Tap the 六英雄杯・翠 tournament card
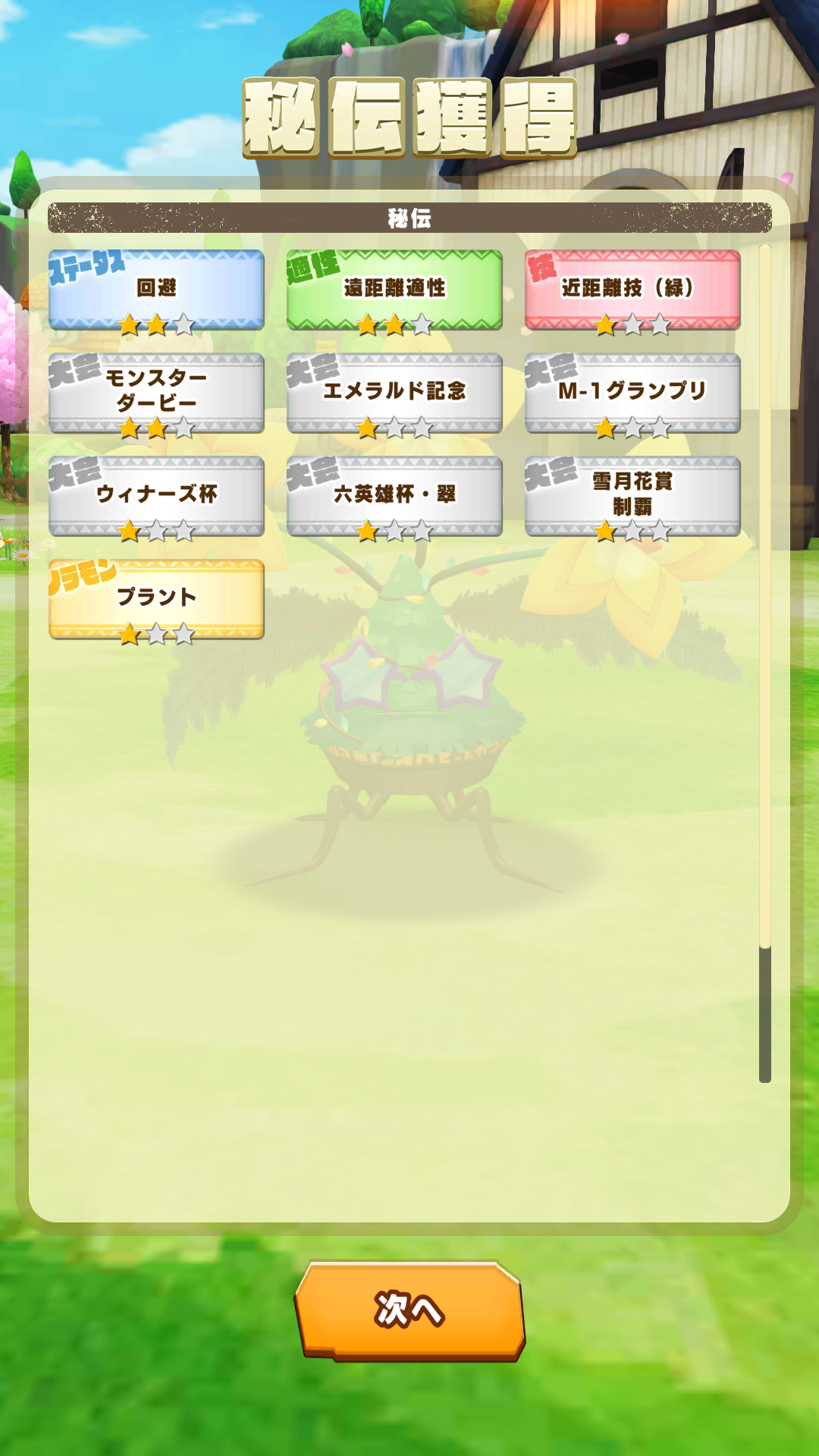Viewport: 819px width, 1456px height. [394, 496]
